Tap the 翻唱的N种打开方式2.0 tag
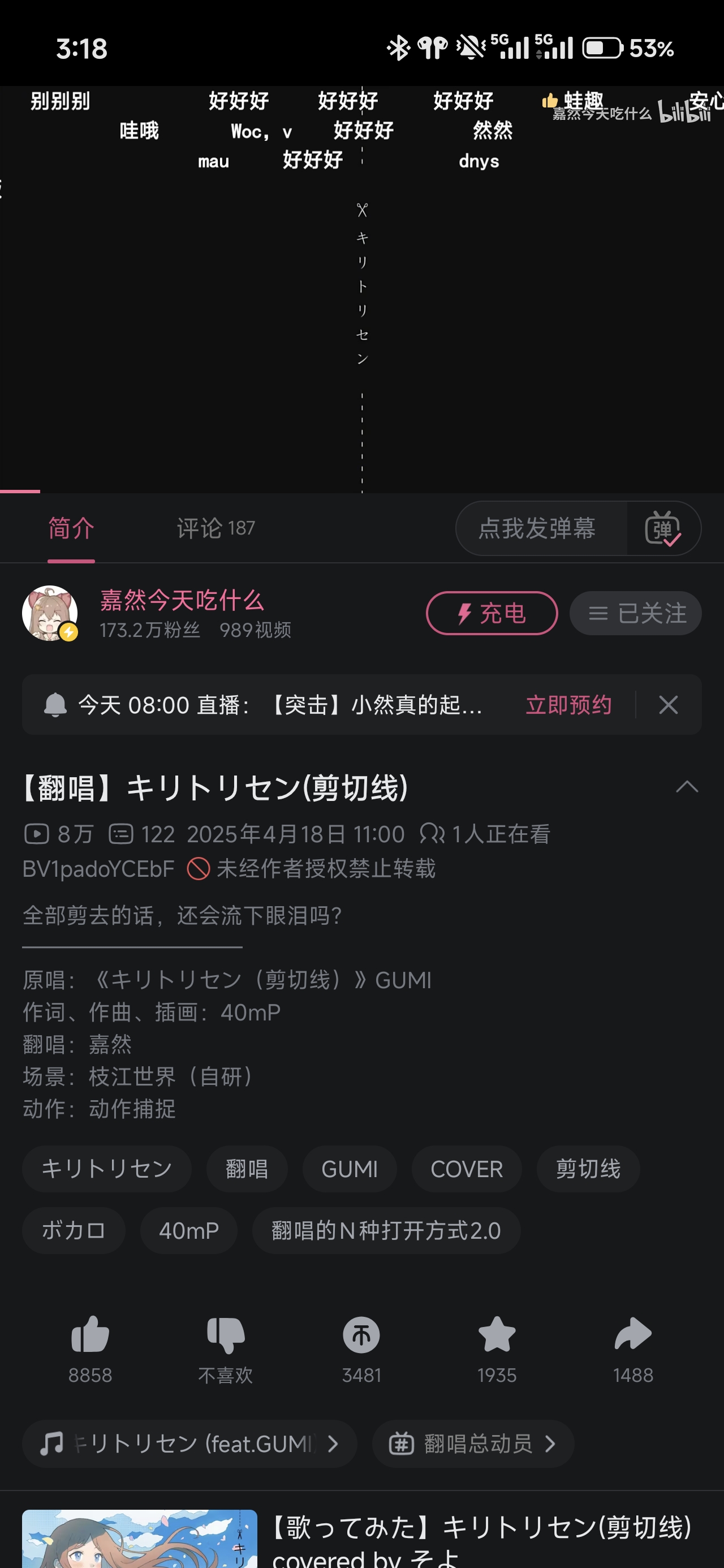The image size is (724, 1568). (385, 1231)
